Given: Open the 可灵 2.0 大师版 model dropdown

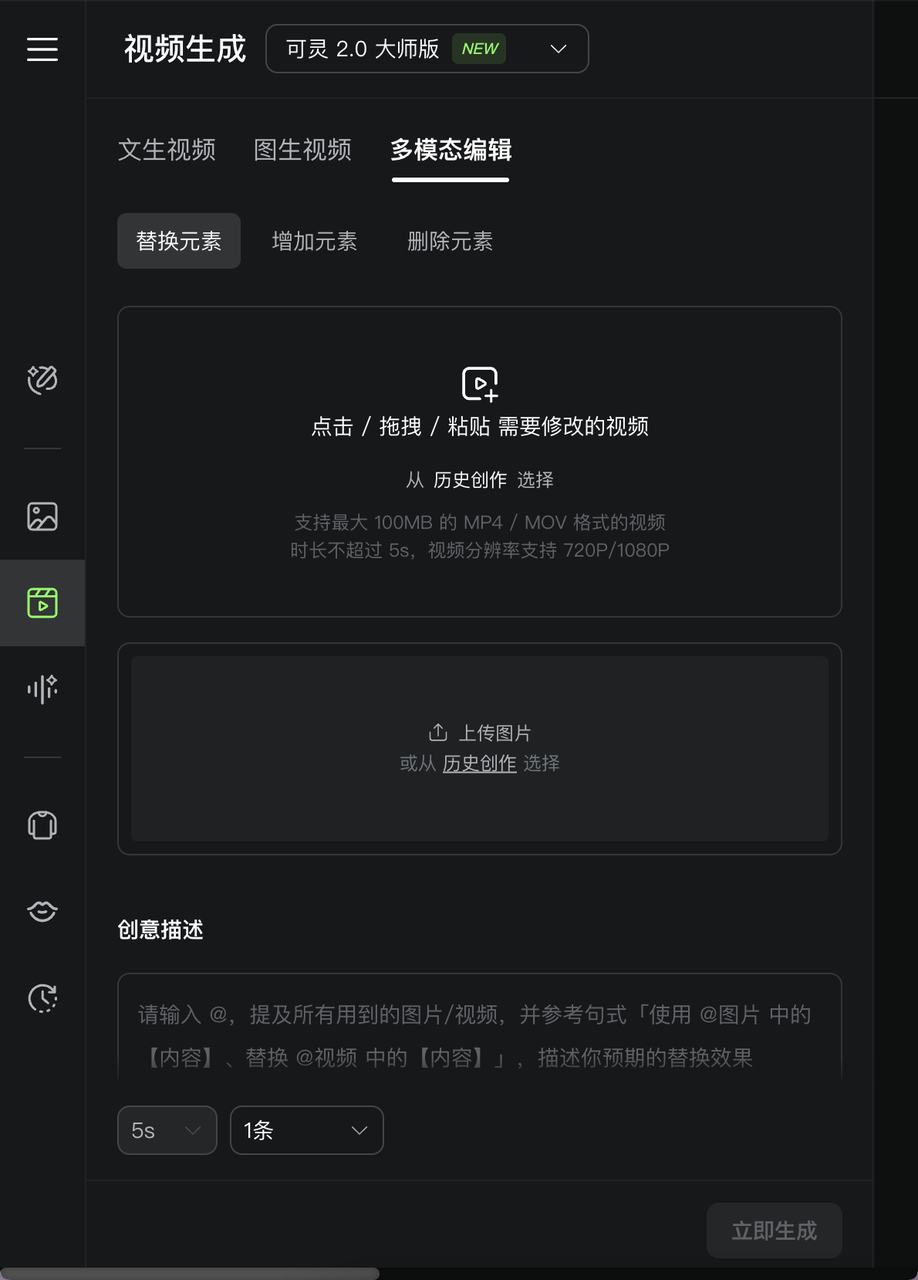Looking at the screenshot, I should [x=427, y=48].
